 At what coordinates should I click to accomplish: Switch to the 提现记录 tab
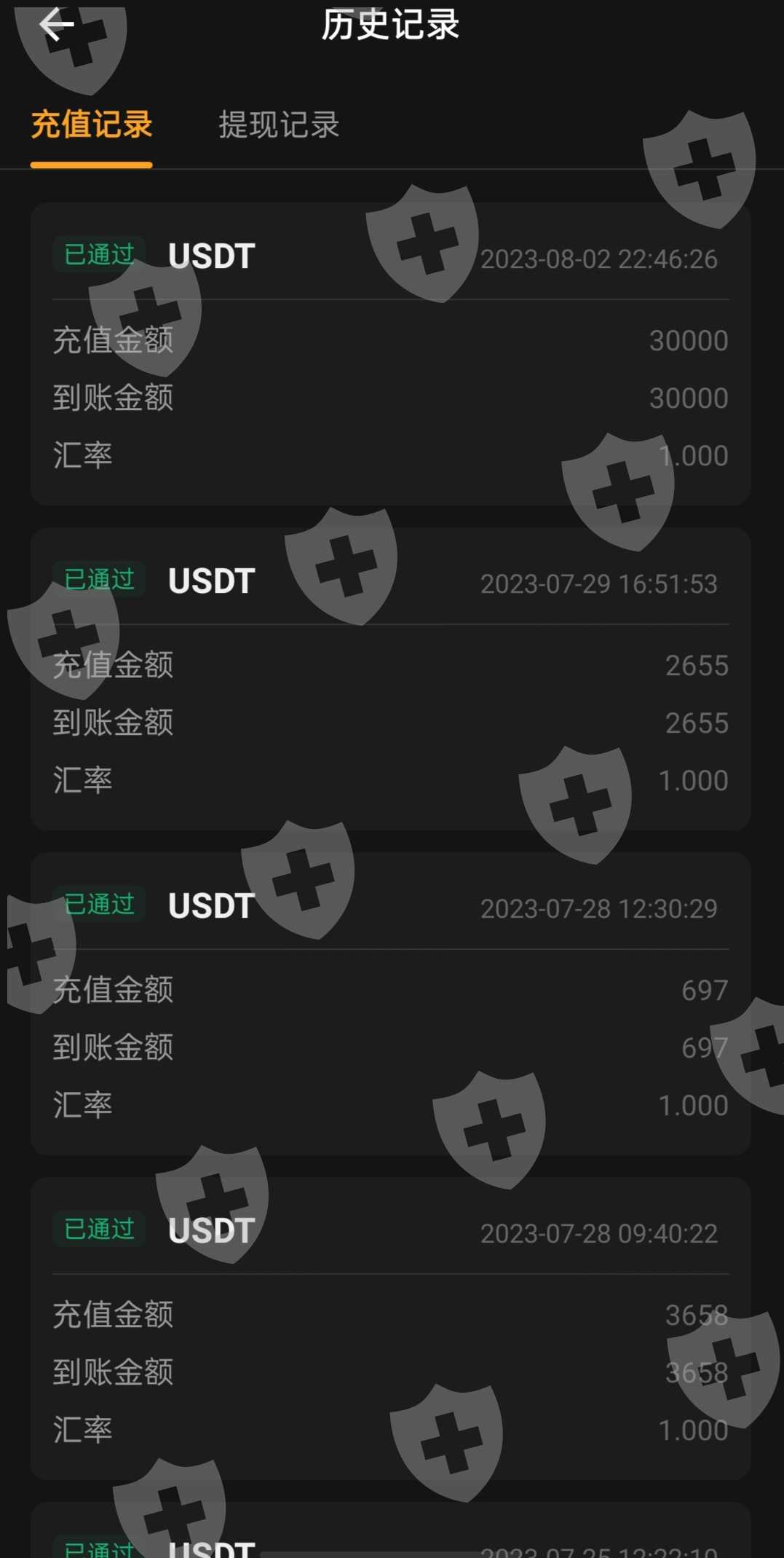[279, 125]
